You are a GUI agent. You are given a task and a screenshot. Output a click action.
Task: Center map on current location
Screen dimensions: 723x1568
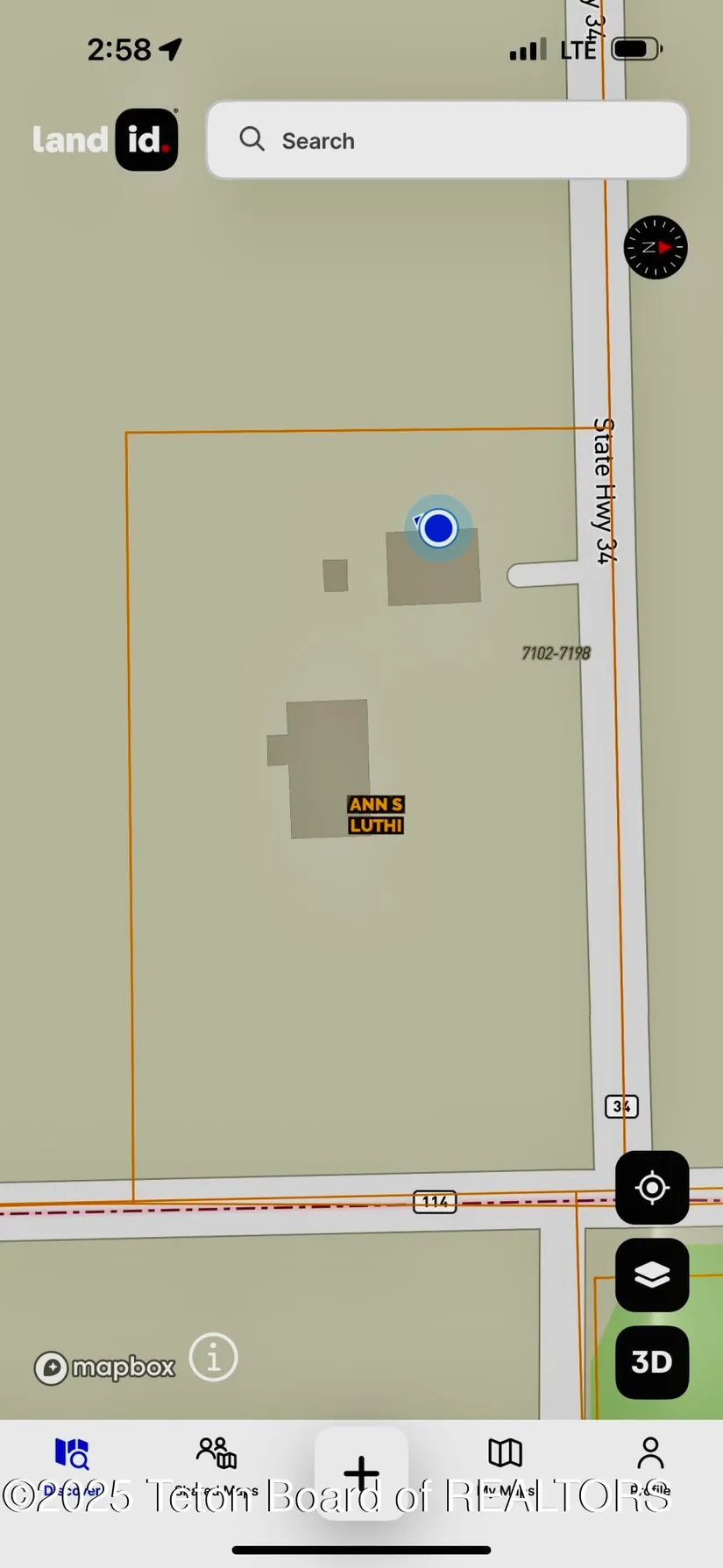click(x=652, y=1188)
